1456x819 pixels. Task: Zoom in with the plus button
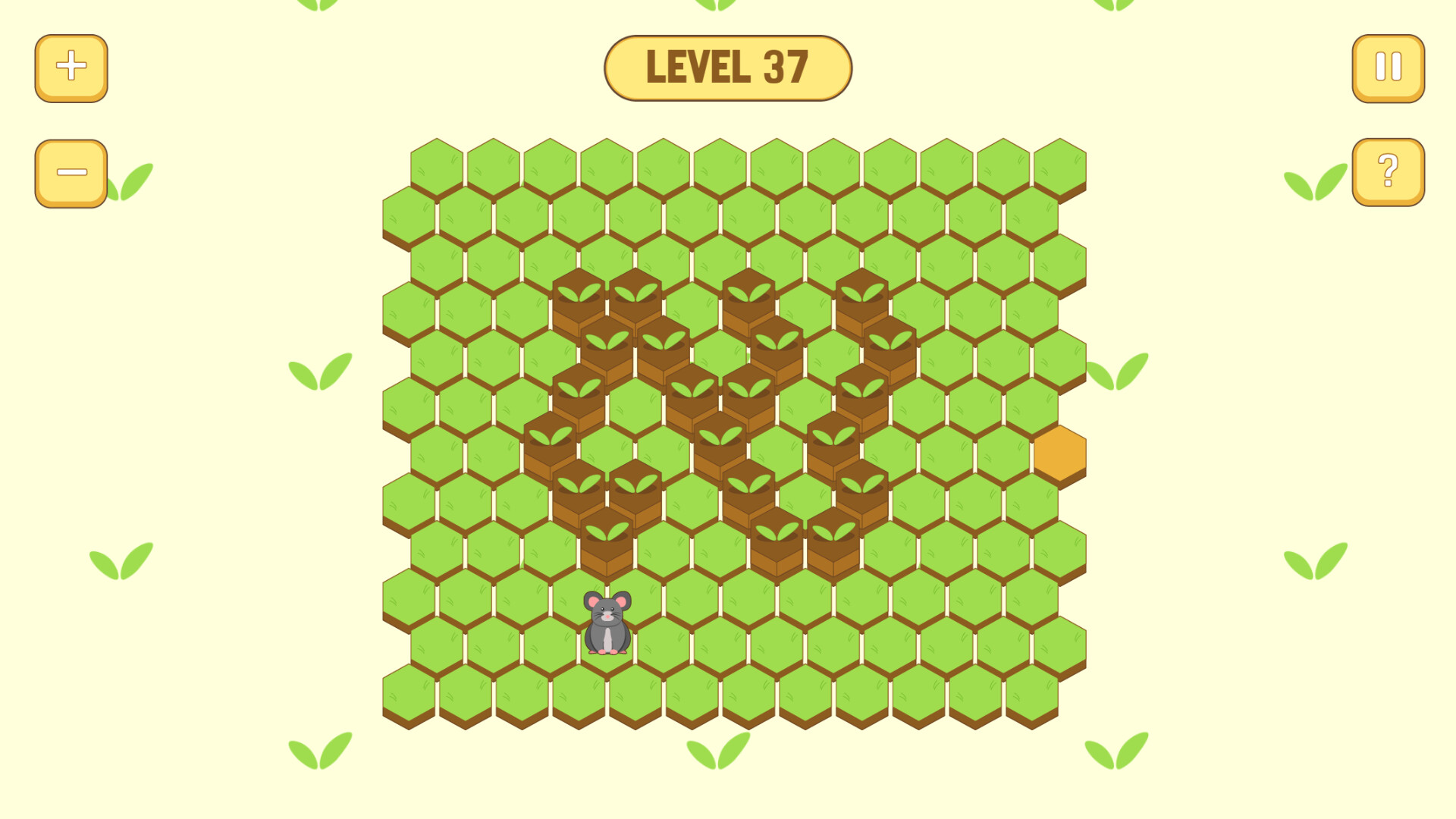[71, 67]
